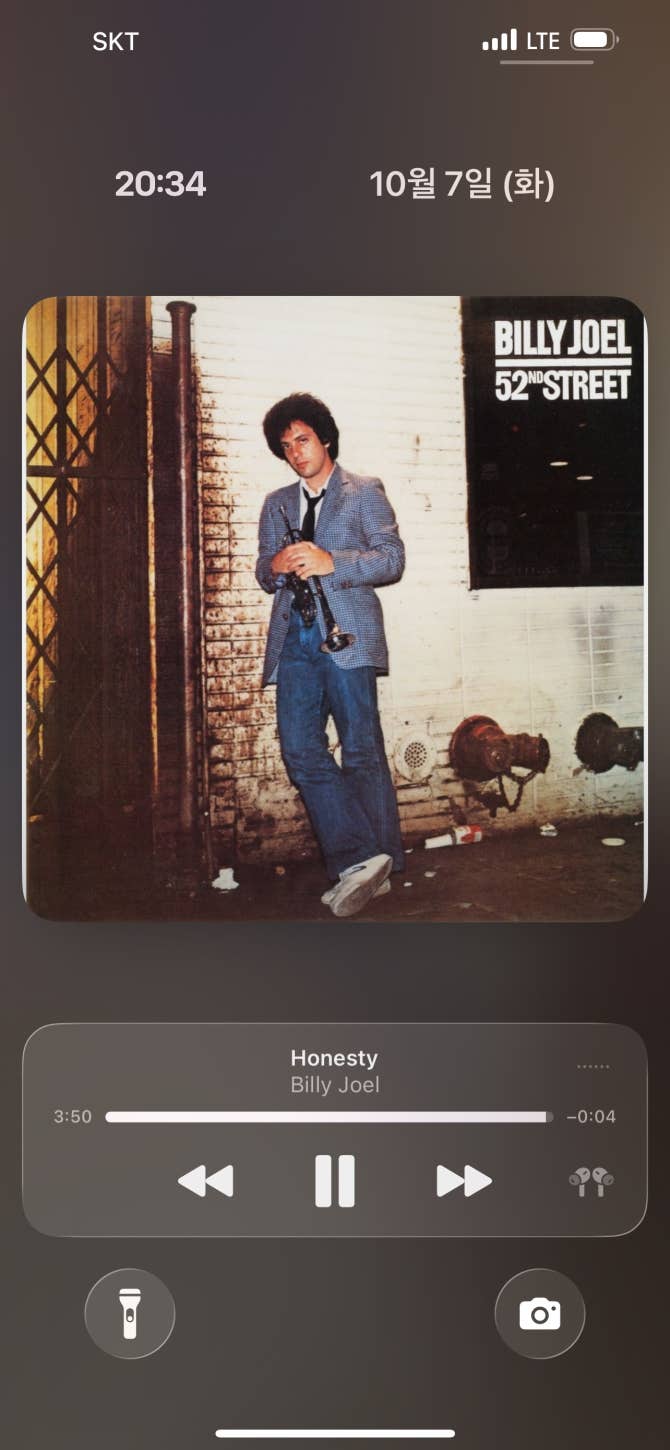Image resolution: width=670 pixels, height=1450 pixels.
Task: Turn on the flashlight
Action: pos(130,1313)
